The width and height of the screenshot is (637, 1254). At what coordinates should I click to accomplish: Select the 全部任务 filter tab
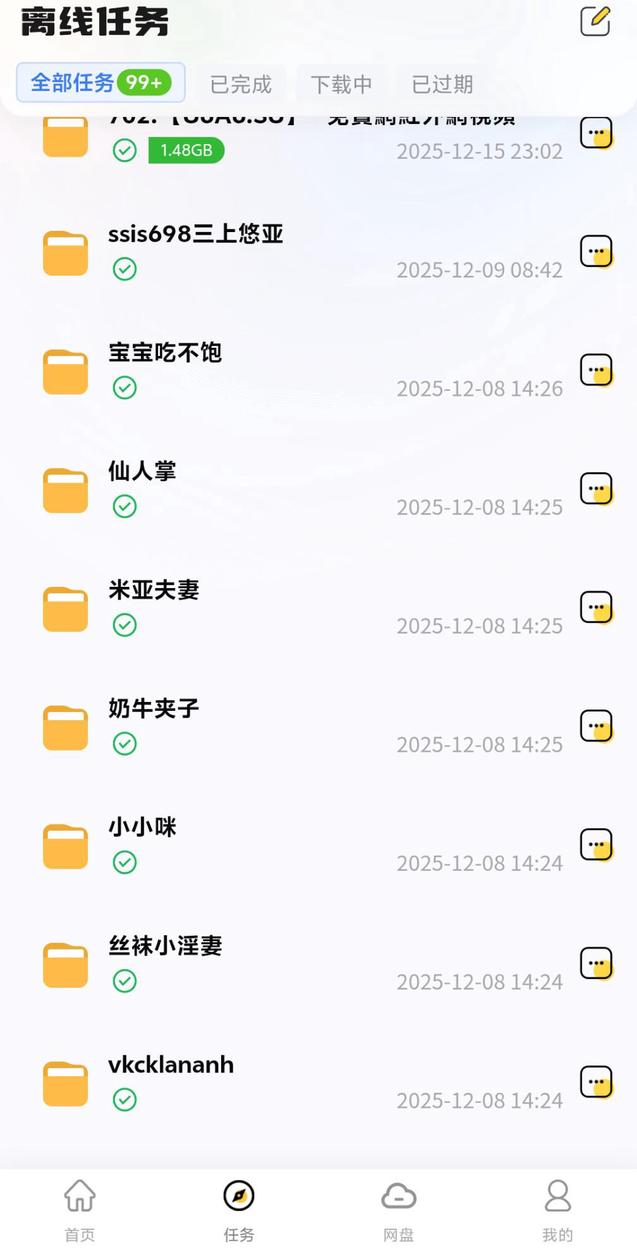pyautogui.click(x=100, y=83)
